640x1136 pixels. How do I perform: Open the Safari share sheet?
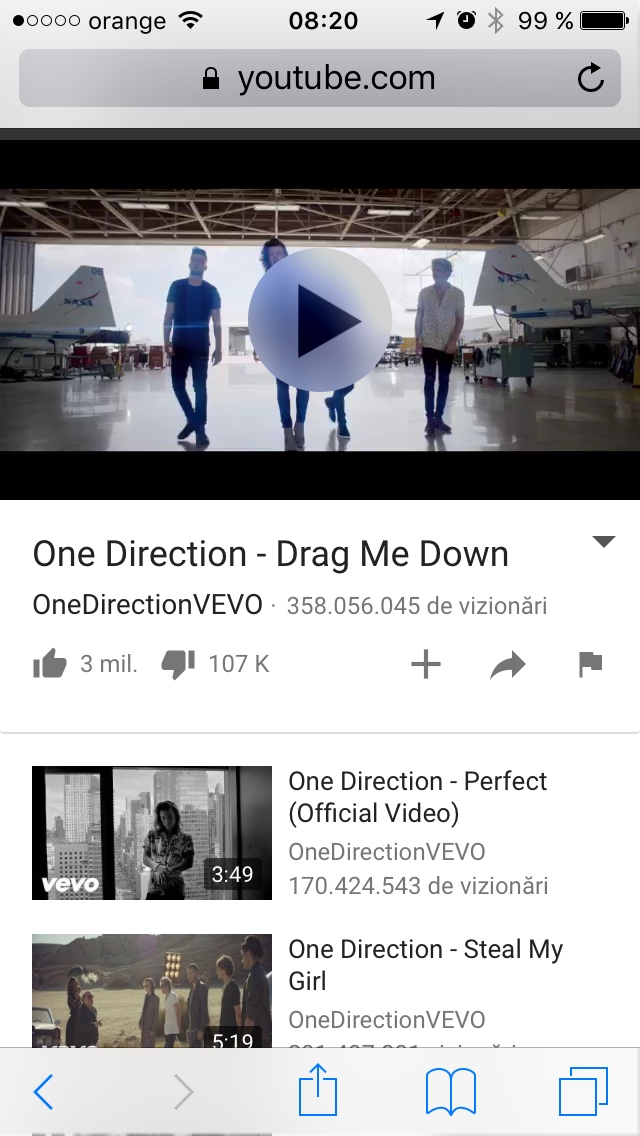point(318,1089)
